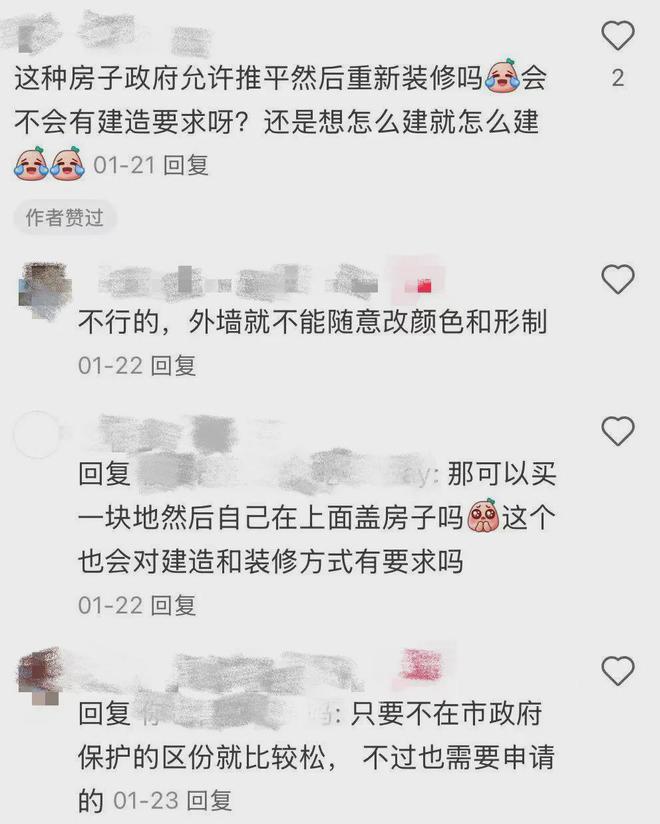Reply to the 外墙不能随意改颜色 comment

click(172, 366)
